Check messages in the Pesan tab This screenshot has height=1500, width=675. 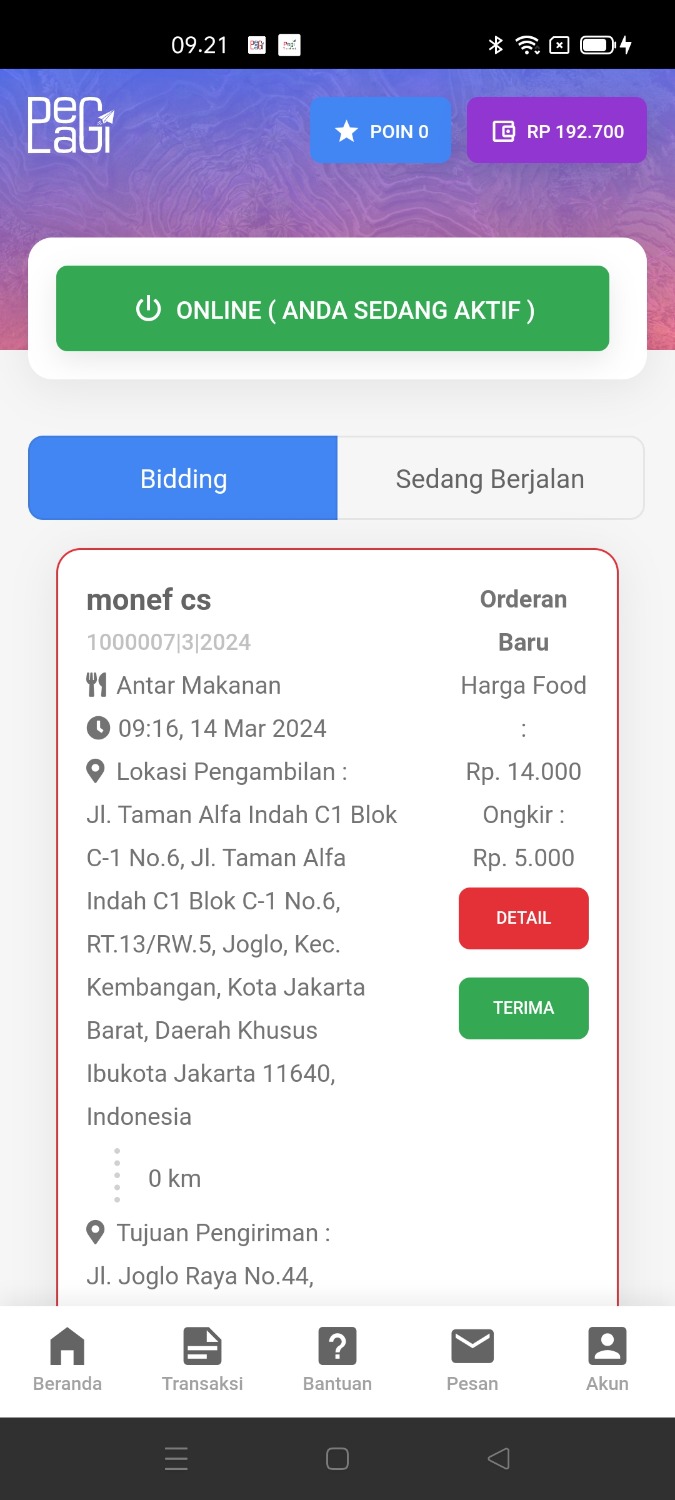[x=472, y=1360]
